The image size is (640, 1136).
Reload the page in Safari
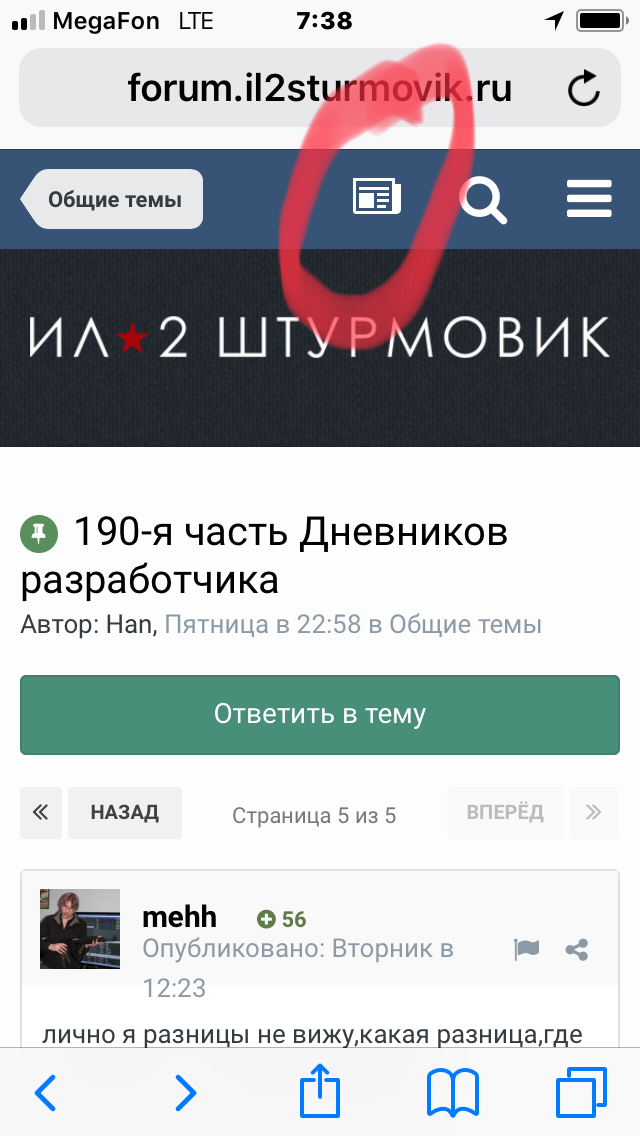coord(583,88)
